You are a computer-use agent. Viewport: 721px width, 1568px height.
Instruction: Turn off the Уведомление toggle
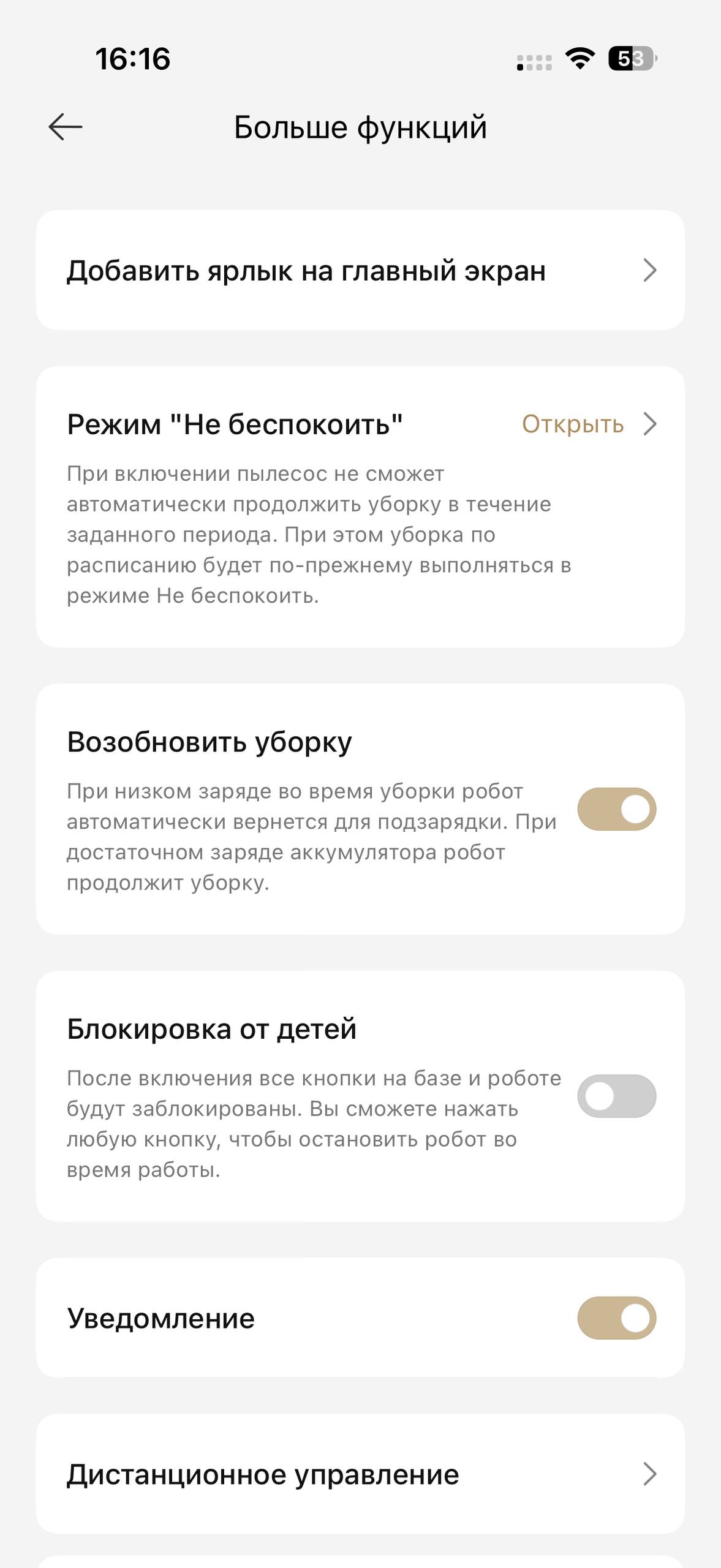point(616,1317)
